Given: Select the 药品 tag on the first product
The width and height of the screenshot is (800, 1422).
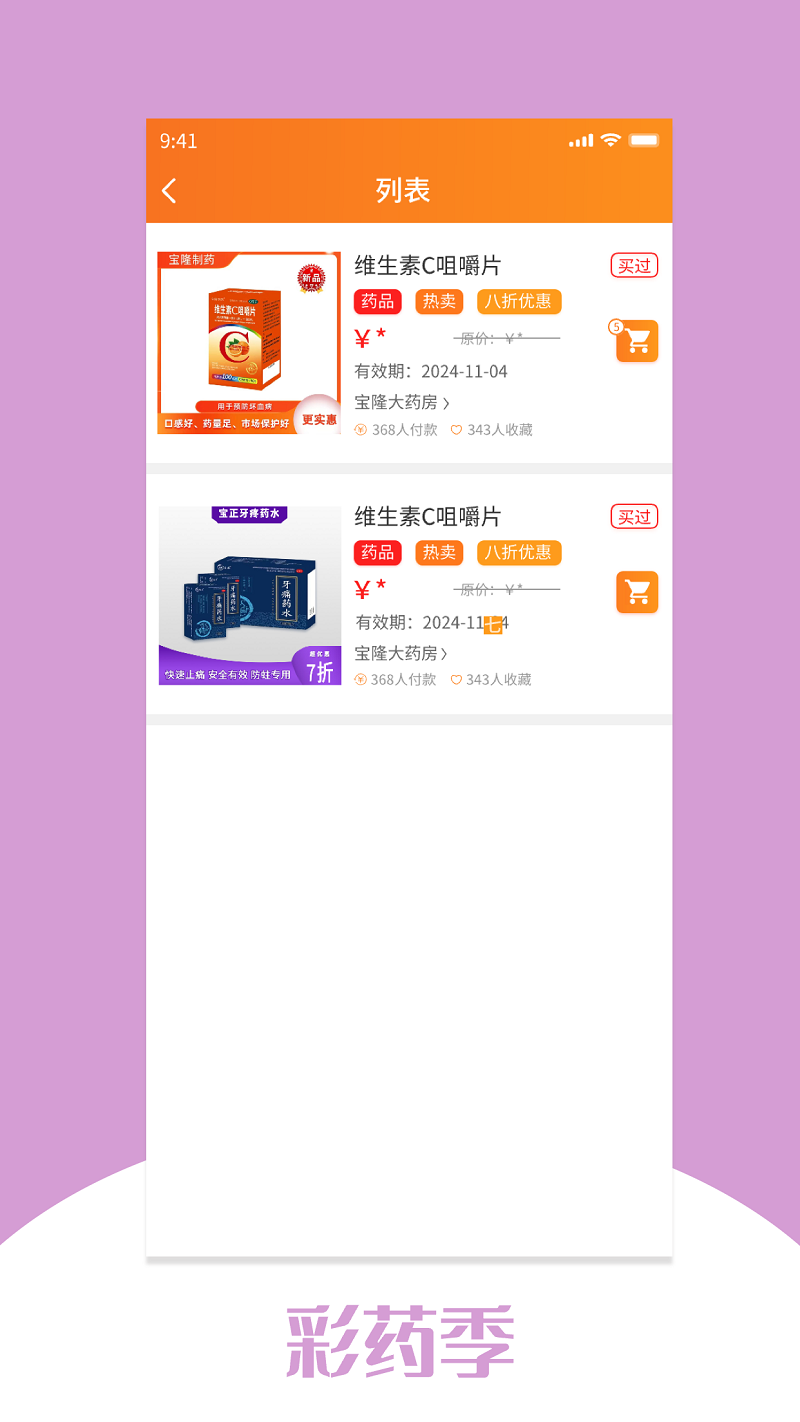Looking at the screenshot, I should 377,301.
